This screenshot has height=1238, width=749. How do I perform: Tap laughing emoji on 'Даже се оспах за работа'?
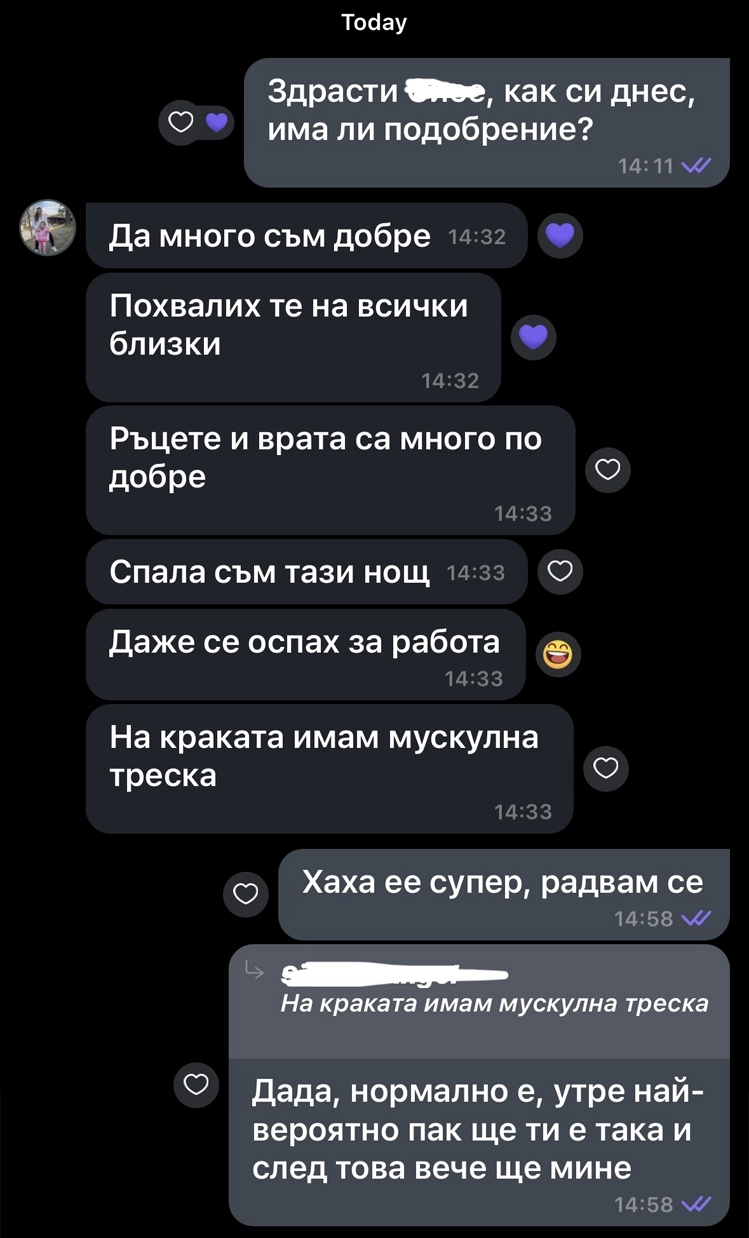[558, 654]
